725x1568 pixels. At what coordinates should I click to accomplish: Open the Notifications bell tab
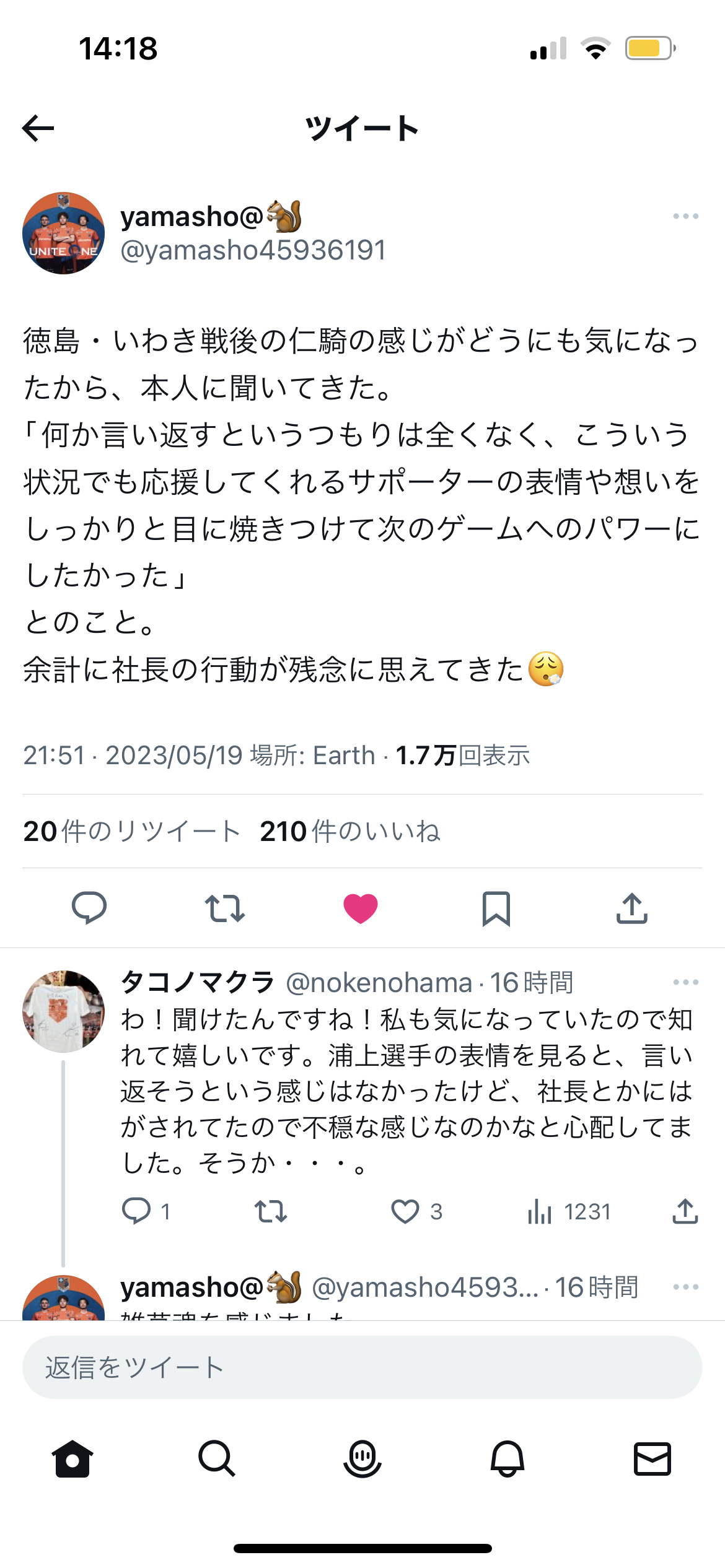coord(507,1459)
